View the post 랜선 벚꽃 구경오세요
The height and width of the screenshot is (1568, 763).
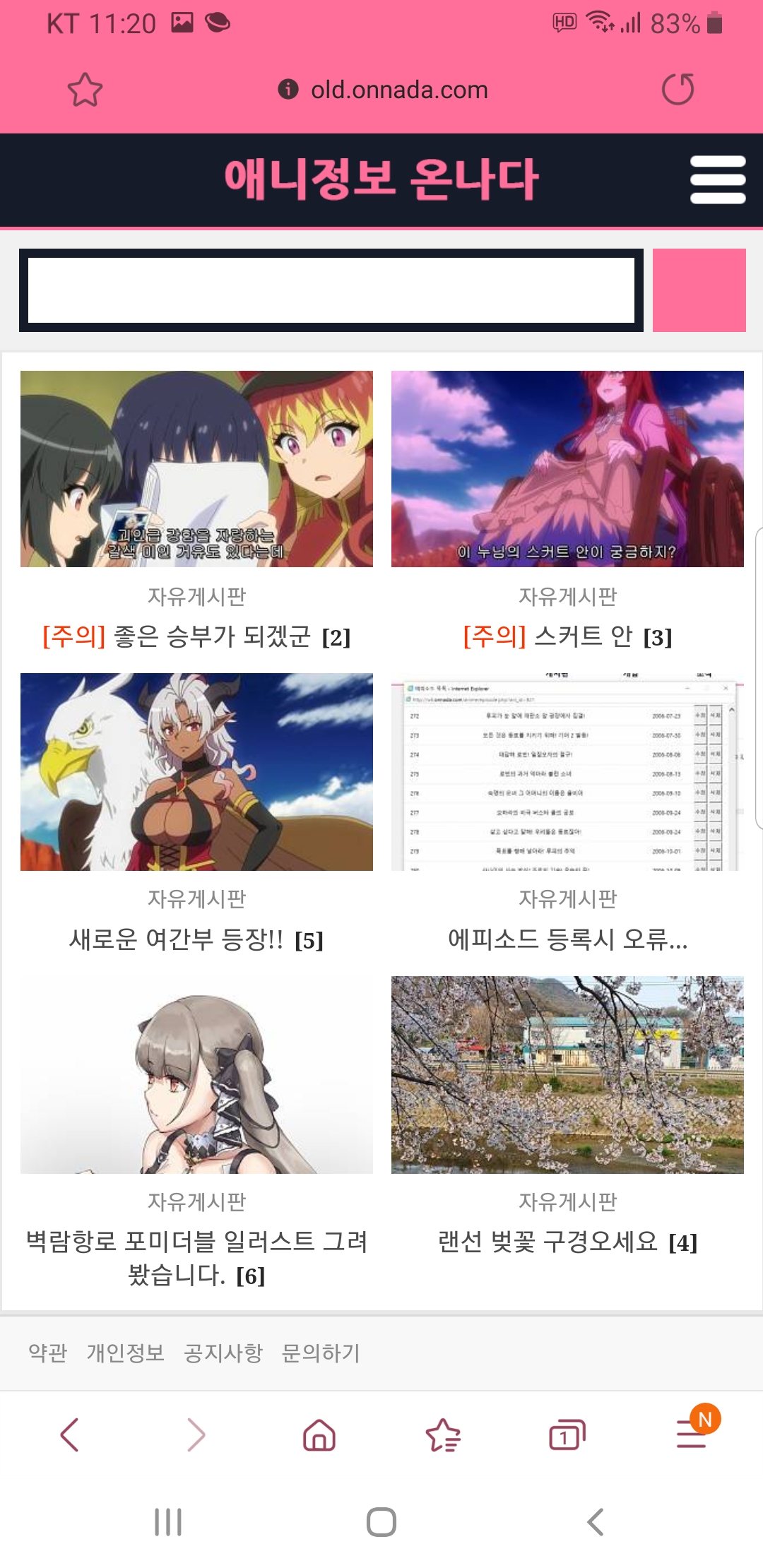[x=567, y=1242]
